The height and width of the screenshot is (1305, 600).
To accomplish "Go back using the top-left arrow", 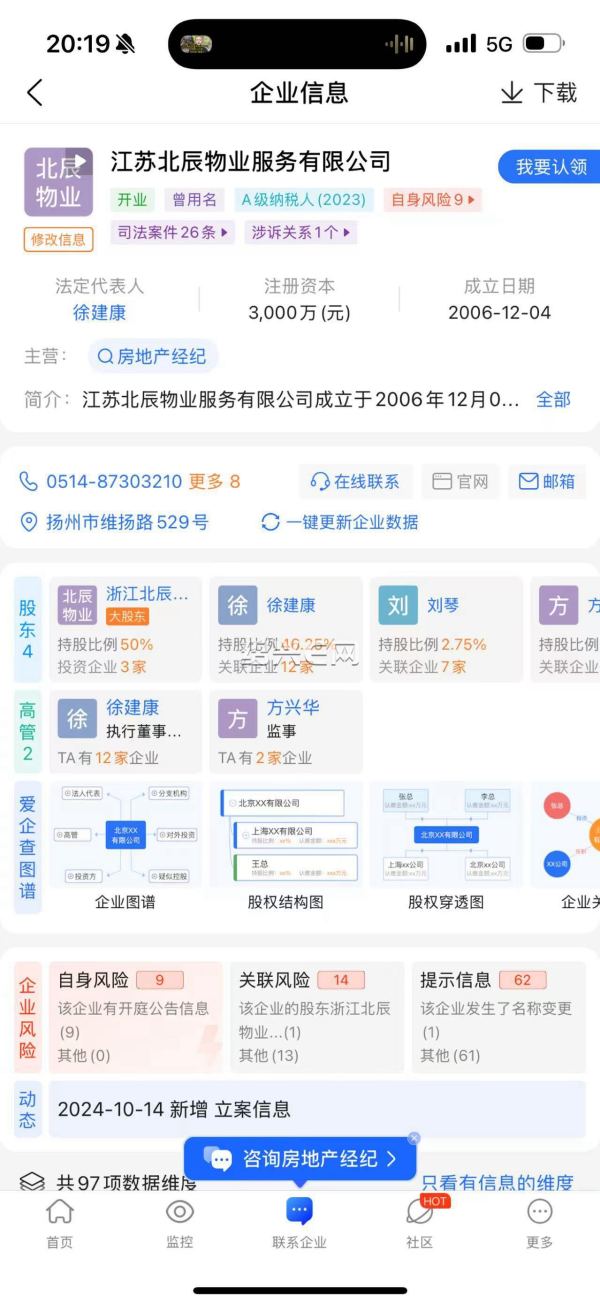I will tap(35, 93).
